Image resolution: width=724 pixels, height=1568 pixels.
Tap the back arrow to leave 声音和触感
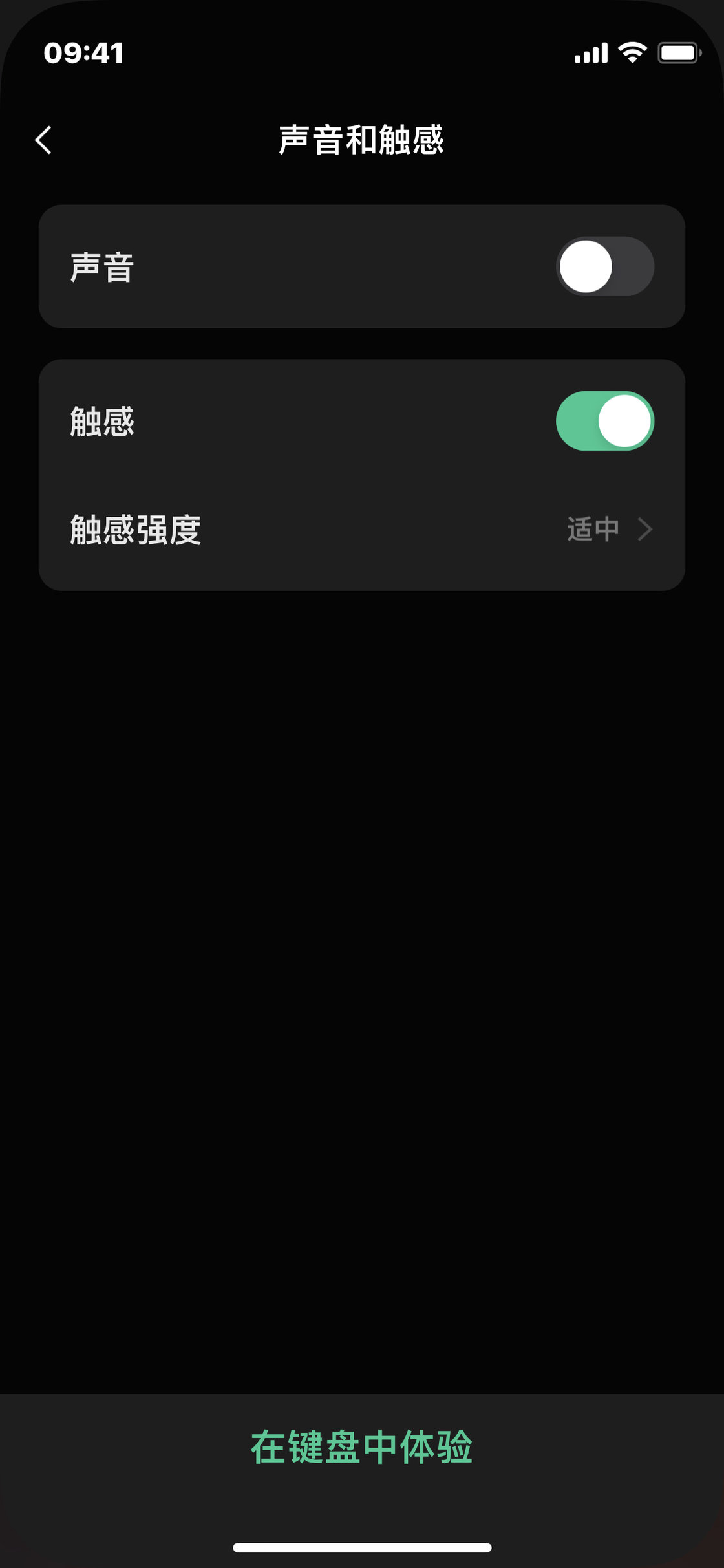point(43,140)
